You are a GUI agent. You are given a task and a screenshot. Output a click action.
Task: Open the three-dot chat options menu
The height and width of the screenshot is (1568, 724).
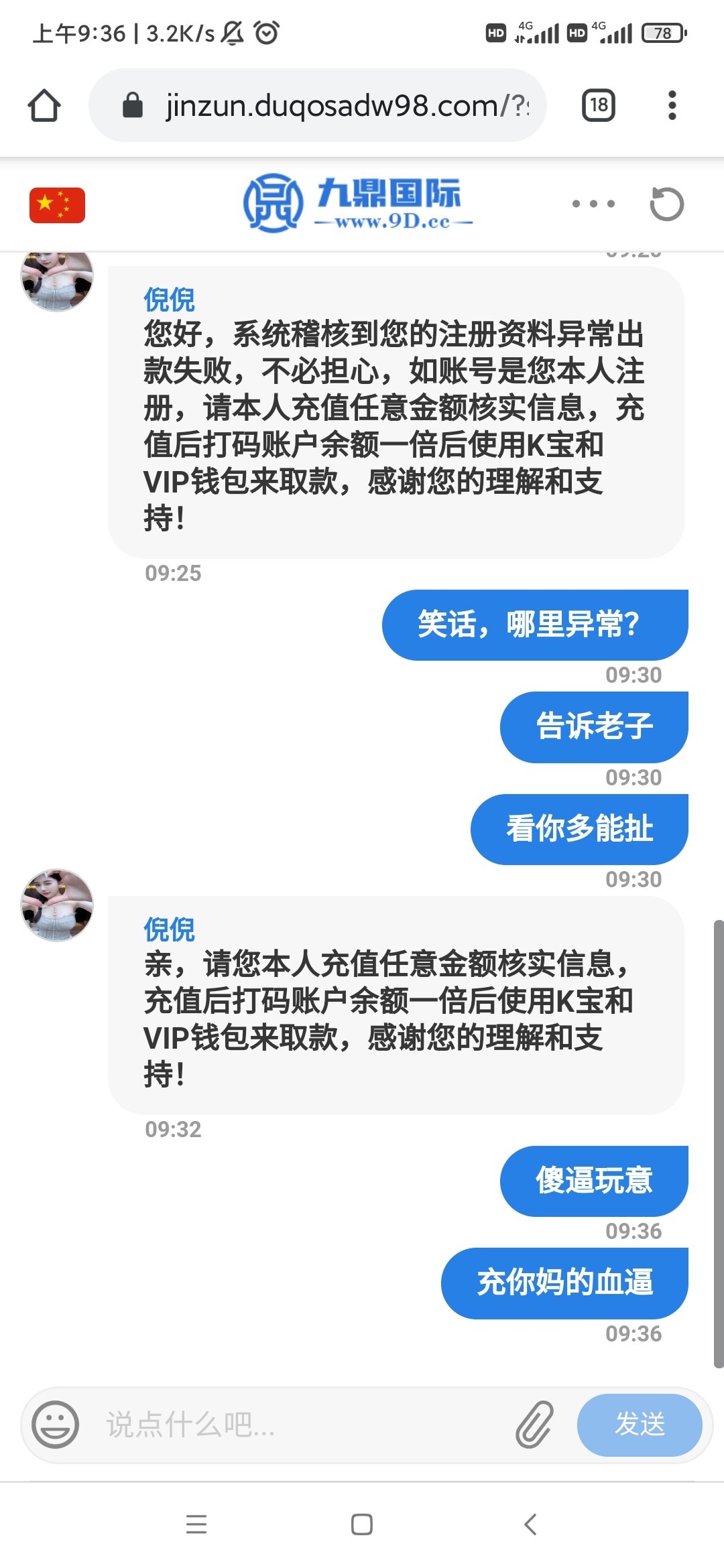coord(593,203)
